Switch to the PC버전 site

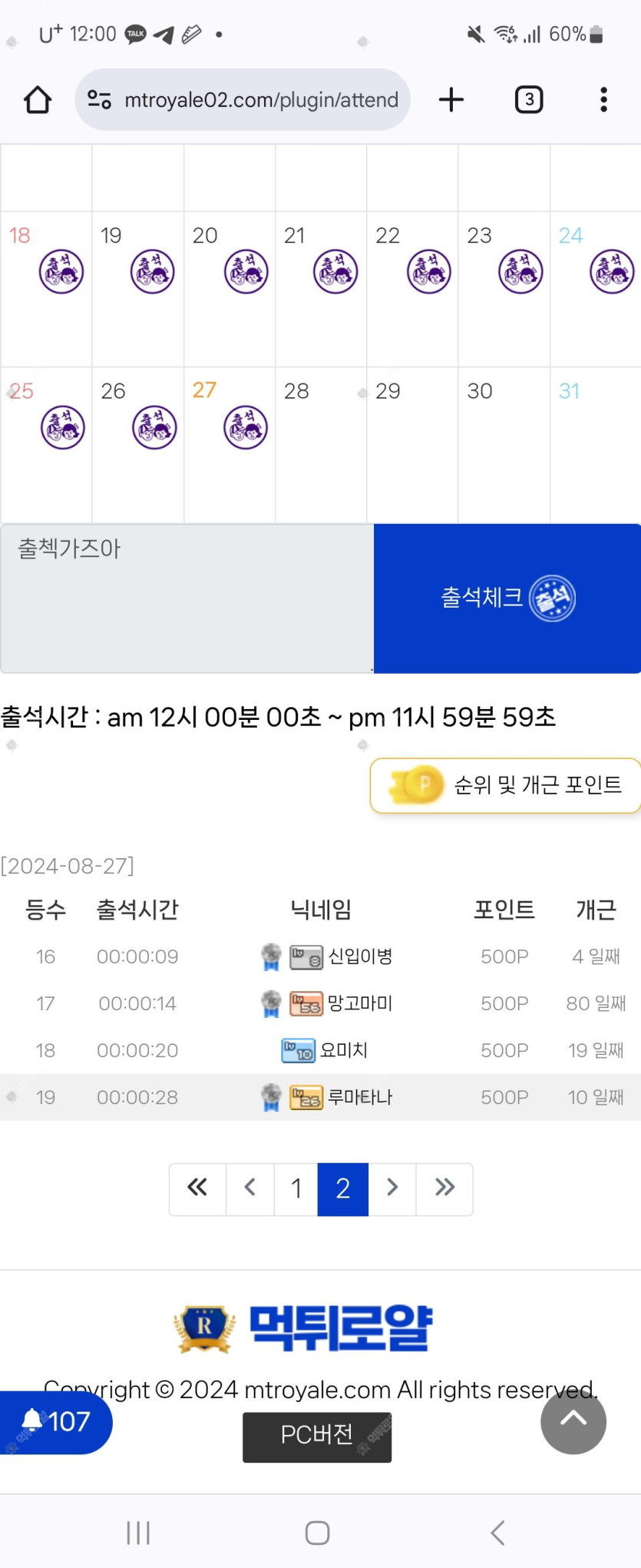click(317, 1436)
